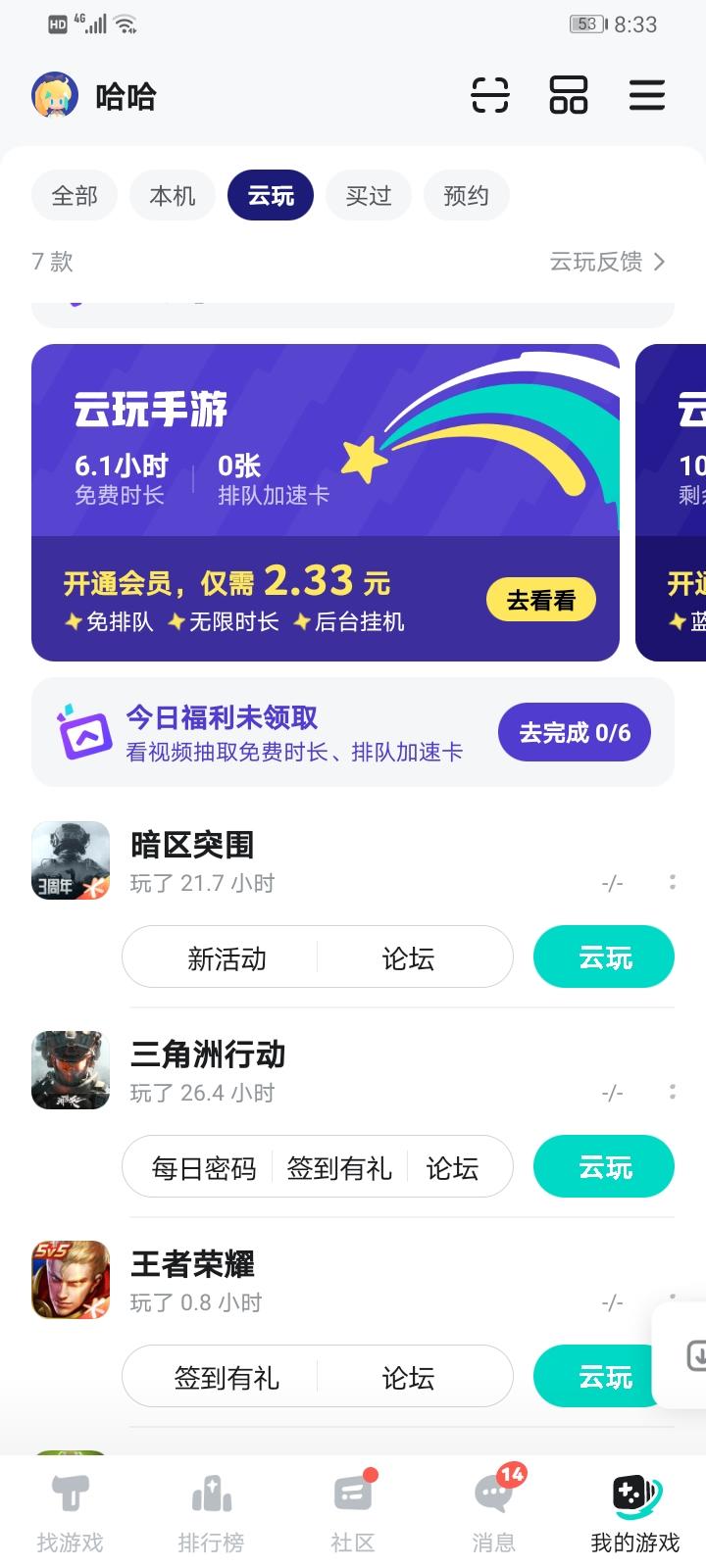Open the scan icon in the top bar
Viewport: 706px width, 1568px height.
pyautogui.click(x=489, y=95)
